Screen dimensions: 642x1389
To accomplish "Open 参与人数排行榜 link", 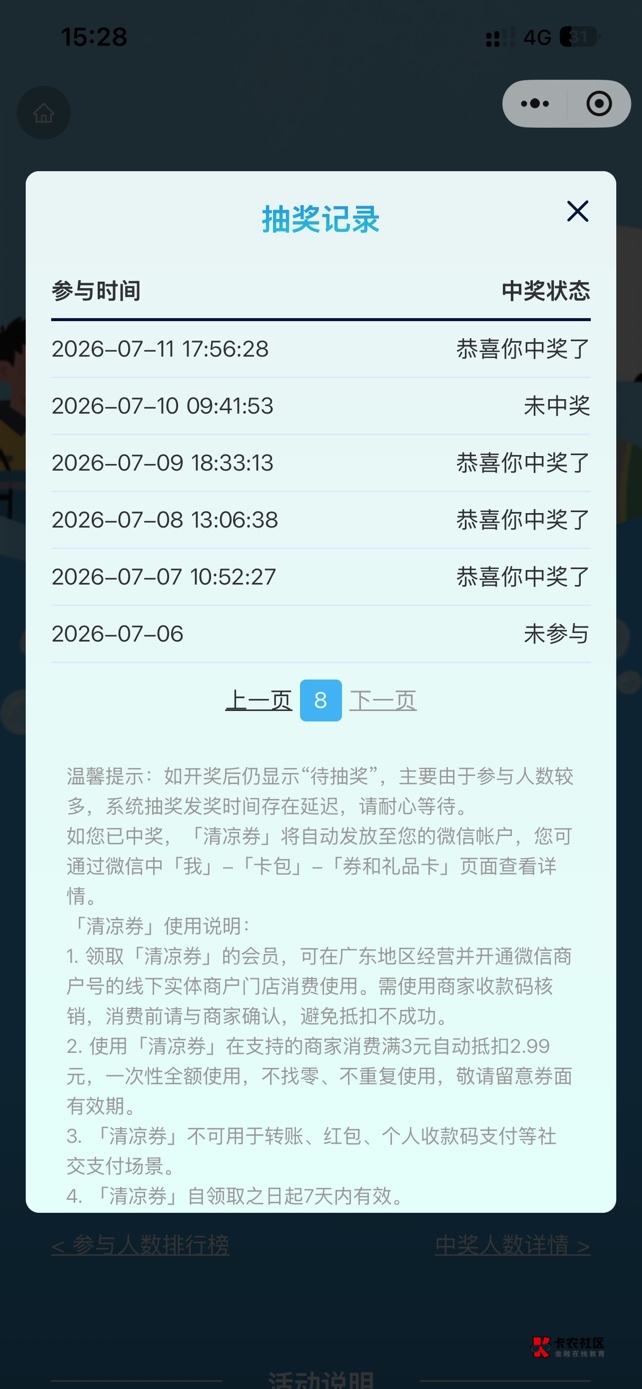I will [140, 1245].
